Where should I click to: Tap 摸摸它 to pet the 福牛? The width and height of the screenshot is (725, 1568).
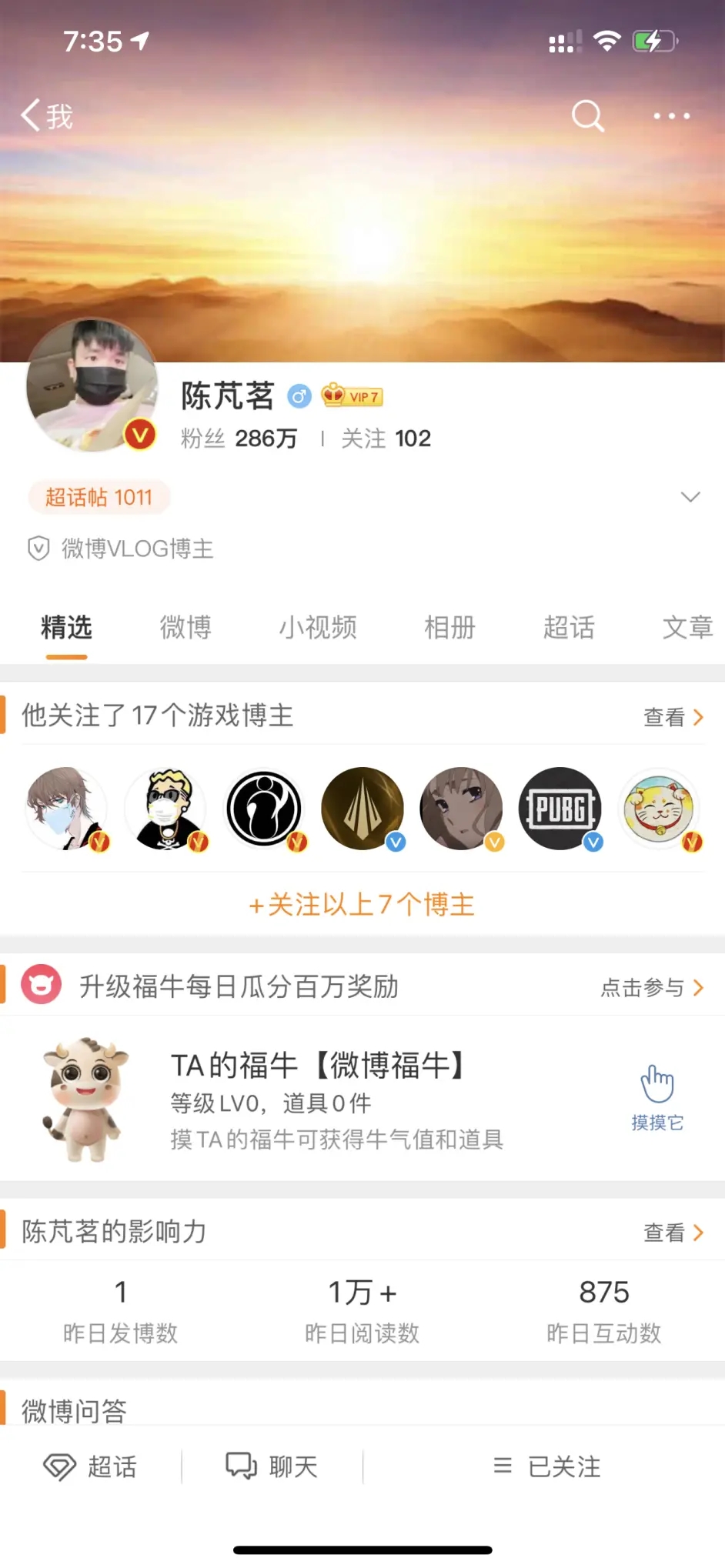click(x=657, y=1097)
